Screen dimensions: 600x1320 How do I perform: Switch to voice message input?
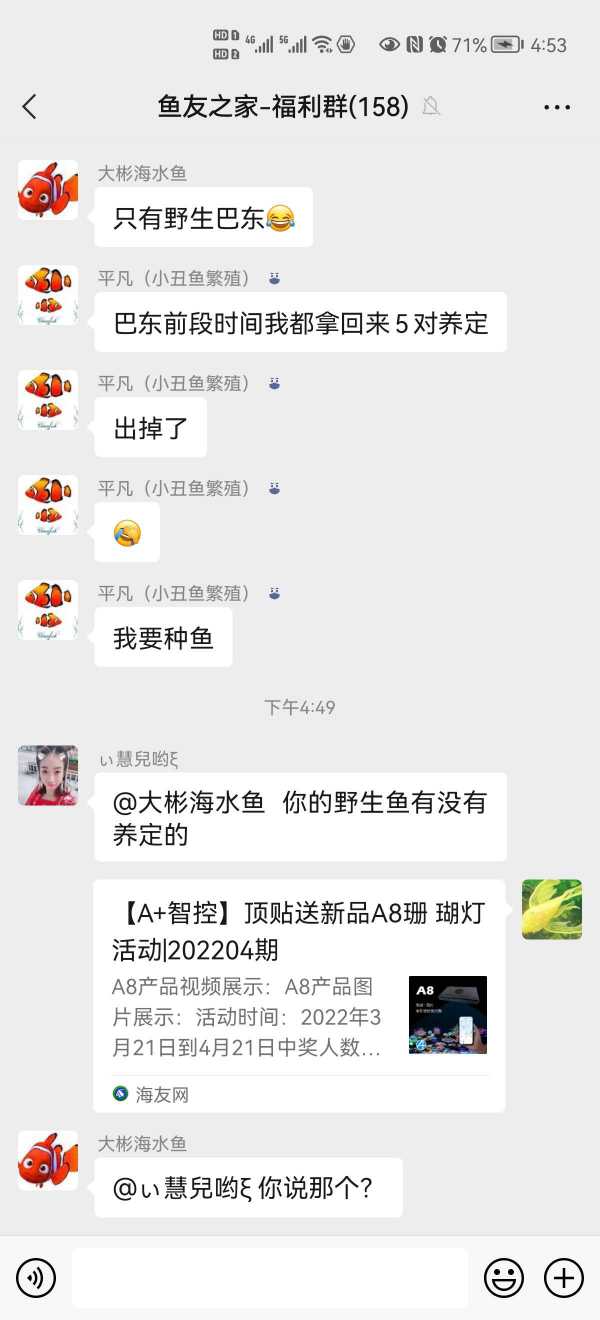pos(36,1277)
